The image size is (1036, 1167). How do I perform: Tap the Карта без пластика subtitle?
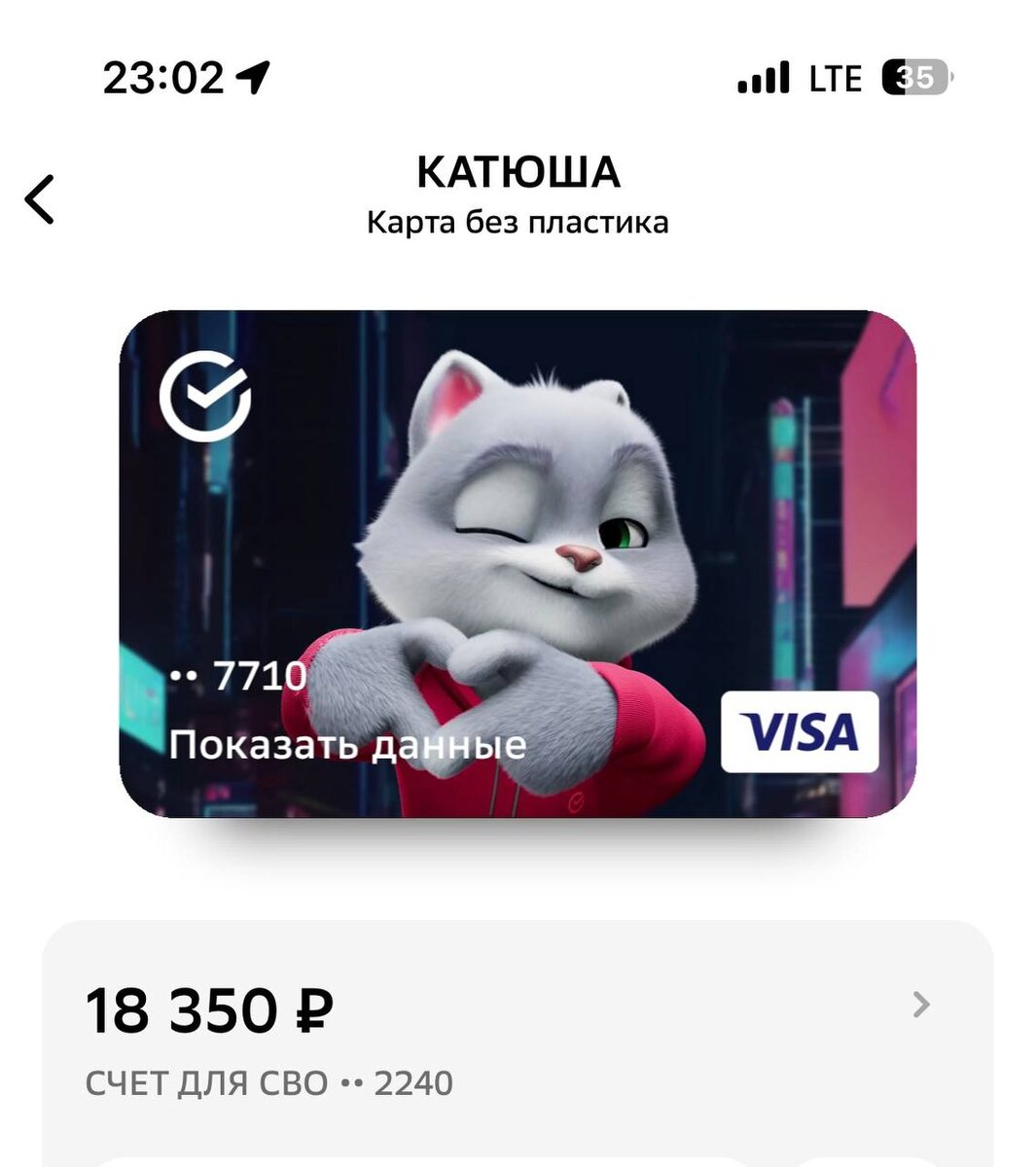coord(518,221)
